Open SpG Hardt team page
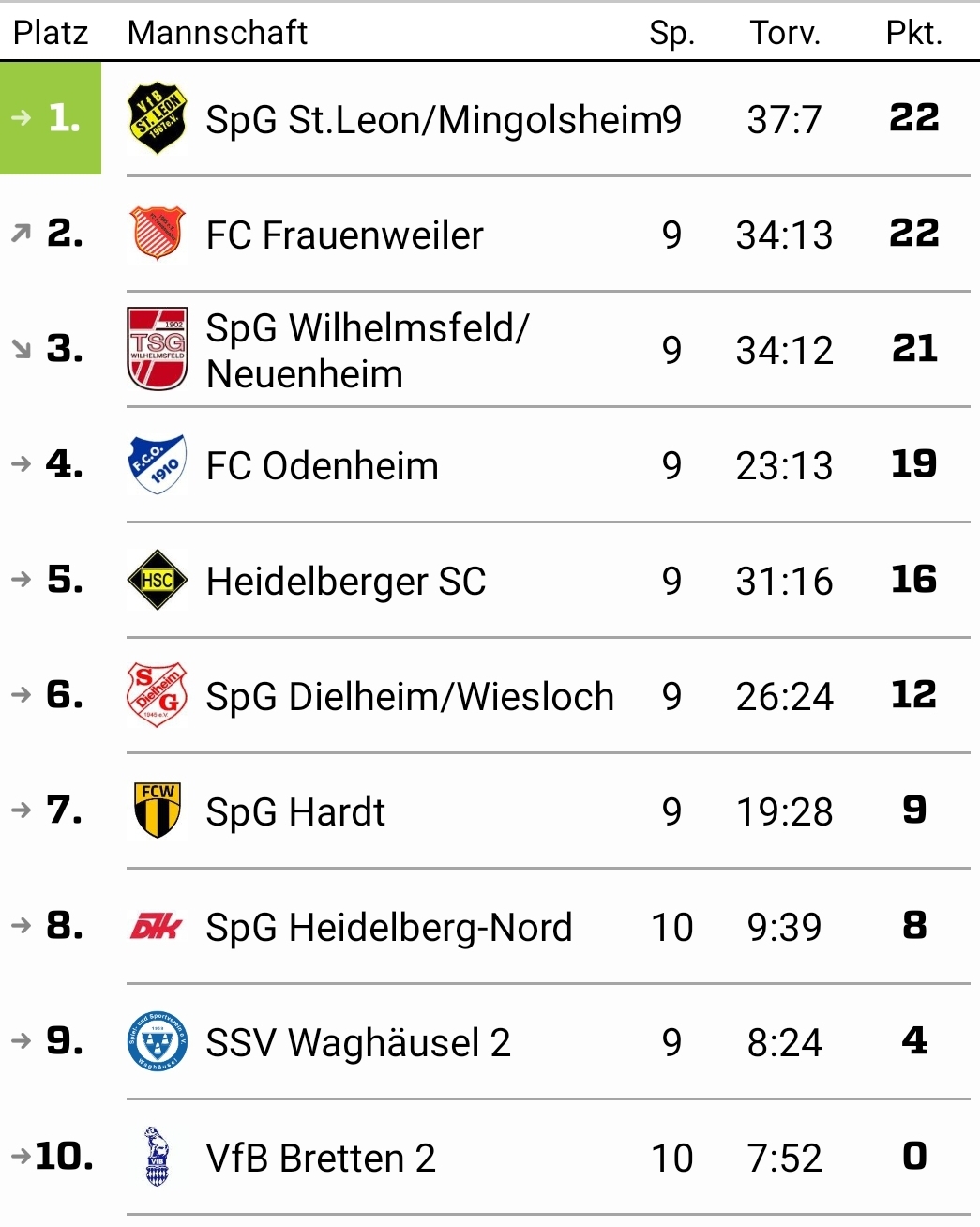Screen dimensions: 980x1227 tap(295, 811)
